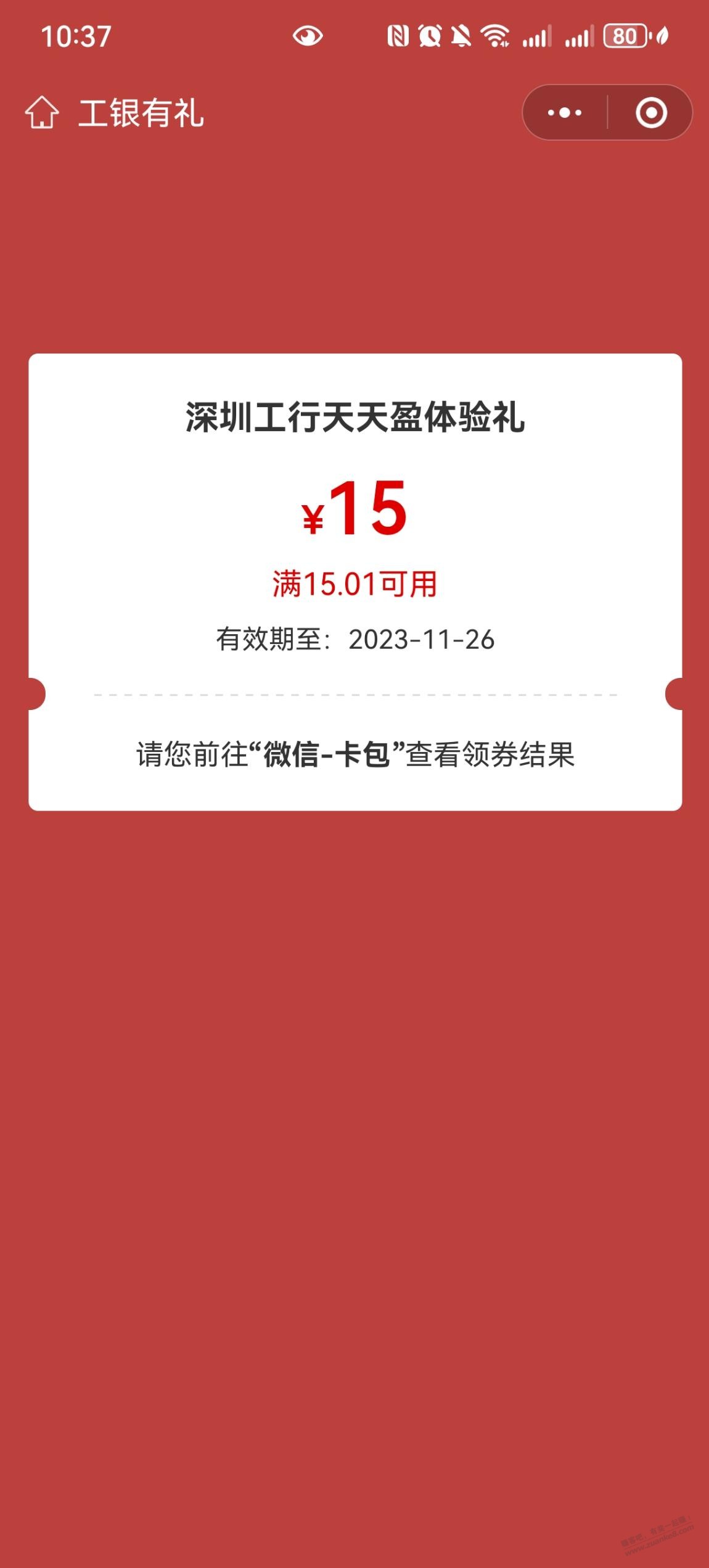Go to the mini program home icon
Viewport: 709px width, 1568px height.
coord(42,113)
